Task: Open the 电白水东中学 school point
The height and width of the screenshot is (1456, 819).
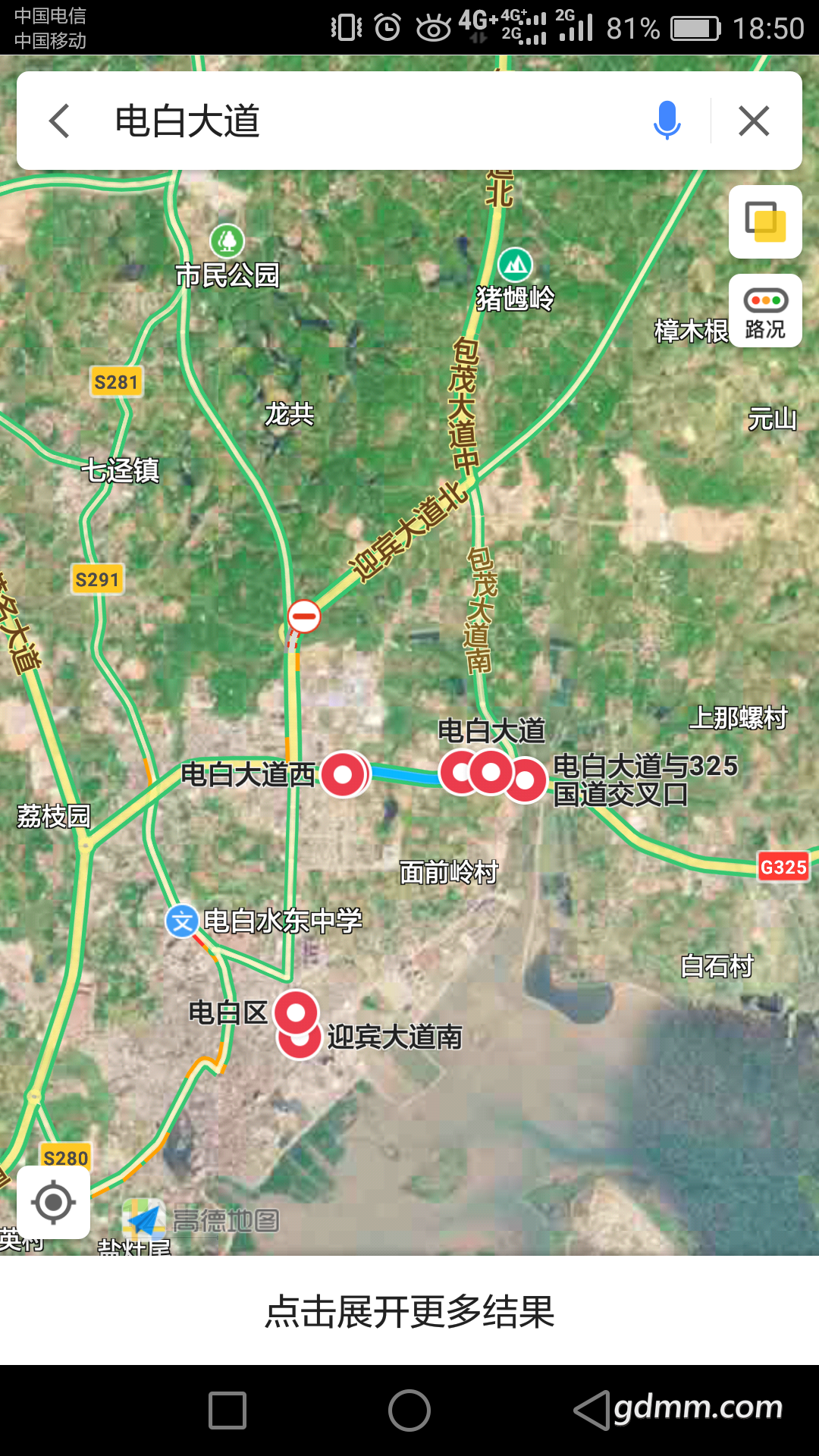Action: pos(182,921)
